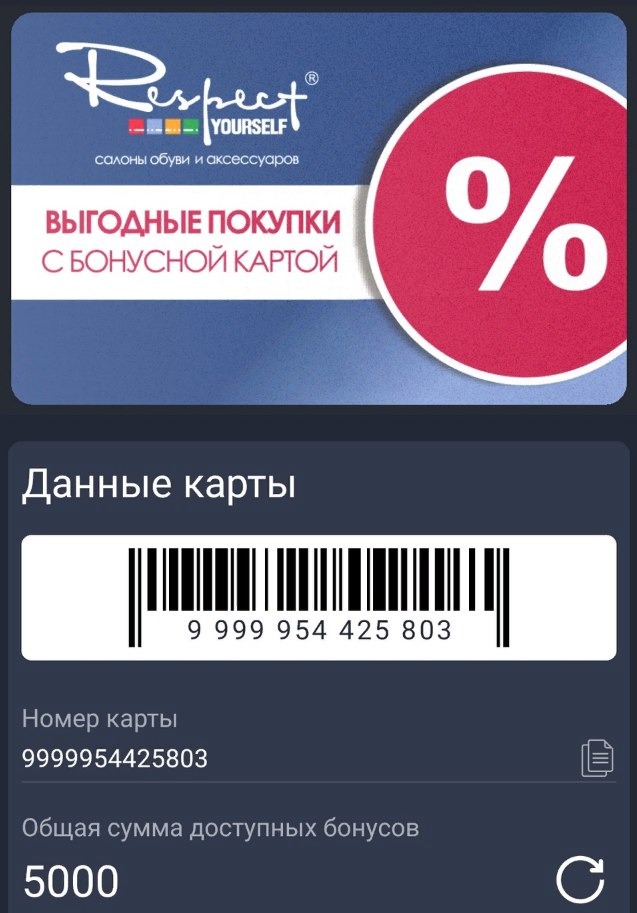Image resolution: width=637 pixels, height=913 pixels.
Task: Copy the card number
Action: pos(597,758)
